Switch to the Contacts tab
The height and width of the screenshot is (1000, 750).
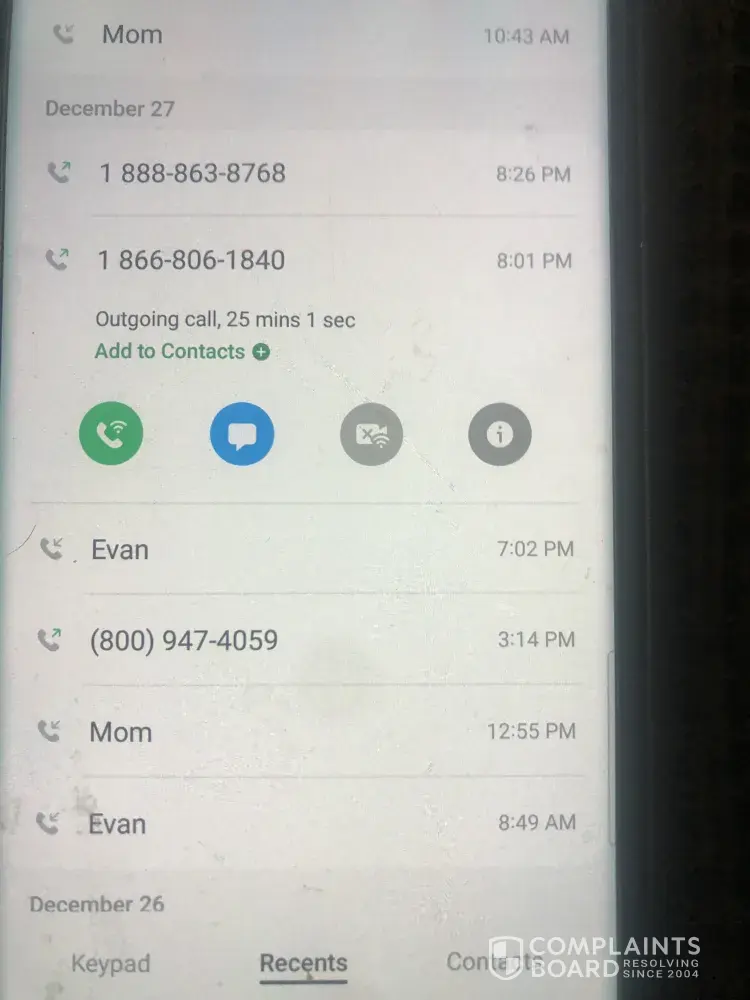pyautogui.click(x=490, y=962)
